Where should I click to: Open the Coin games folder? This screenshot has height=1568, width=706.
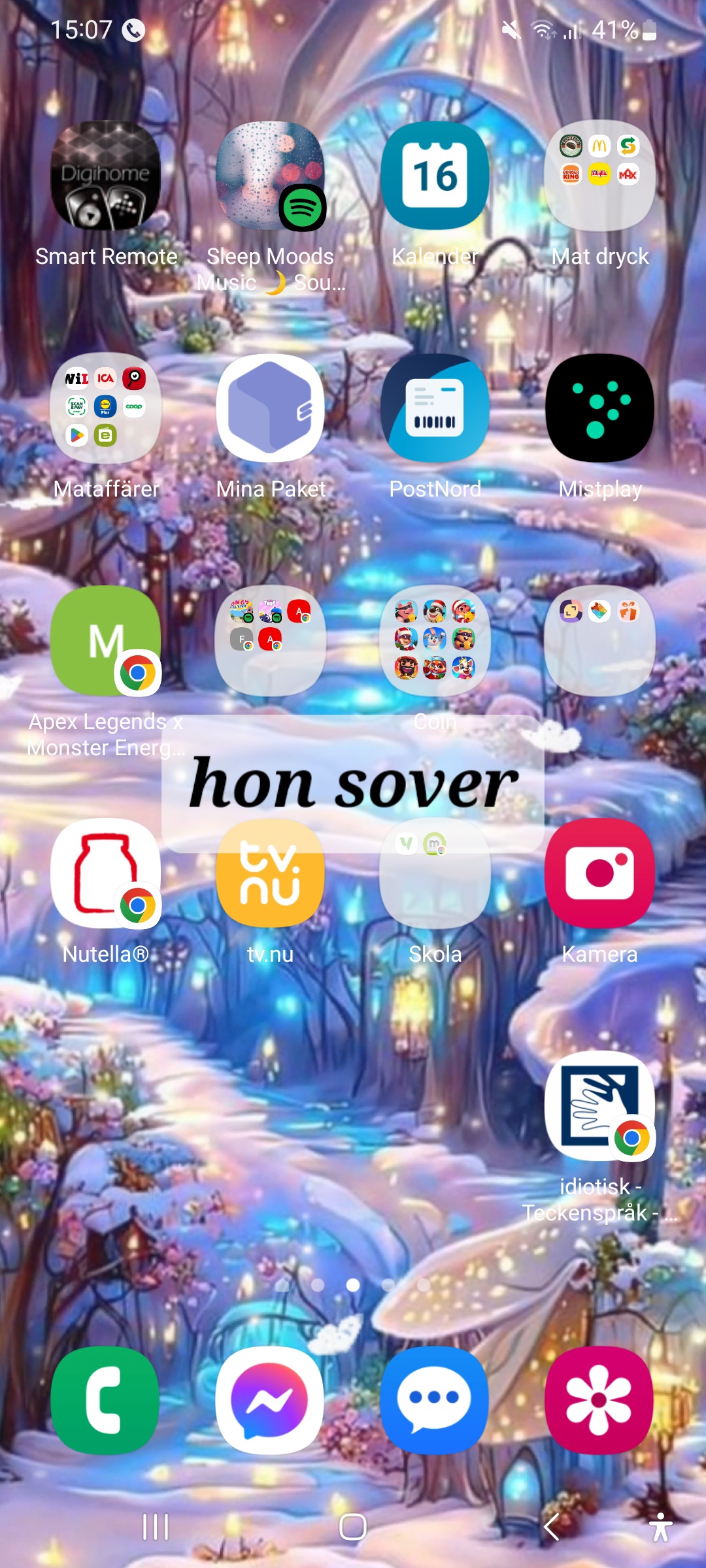tap(435, 642)
